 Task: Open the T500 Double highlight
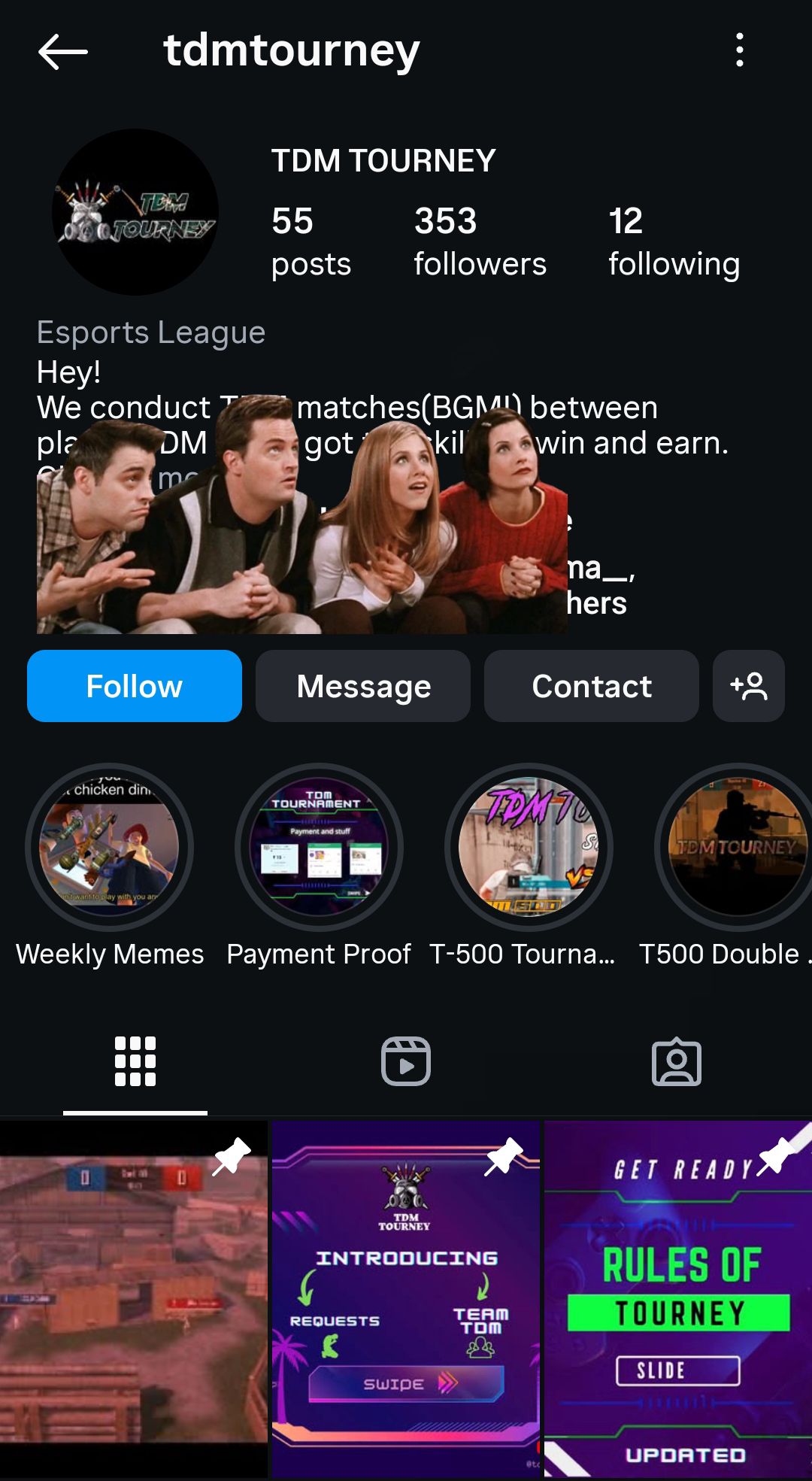click(x=737, y=848)
